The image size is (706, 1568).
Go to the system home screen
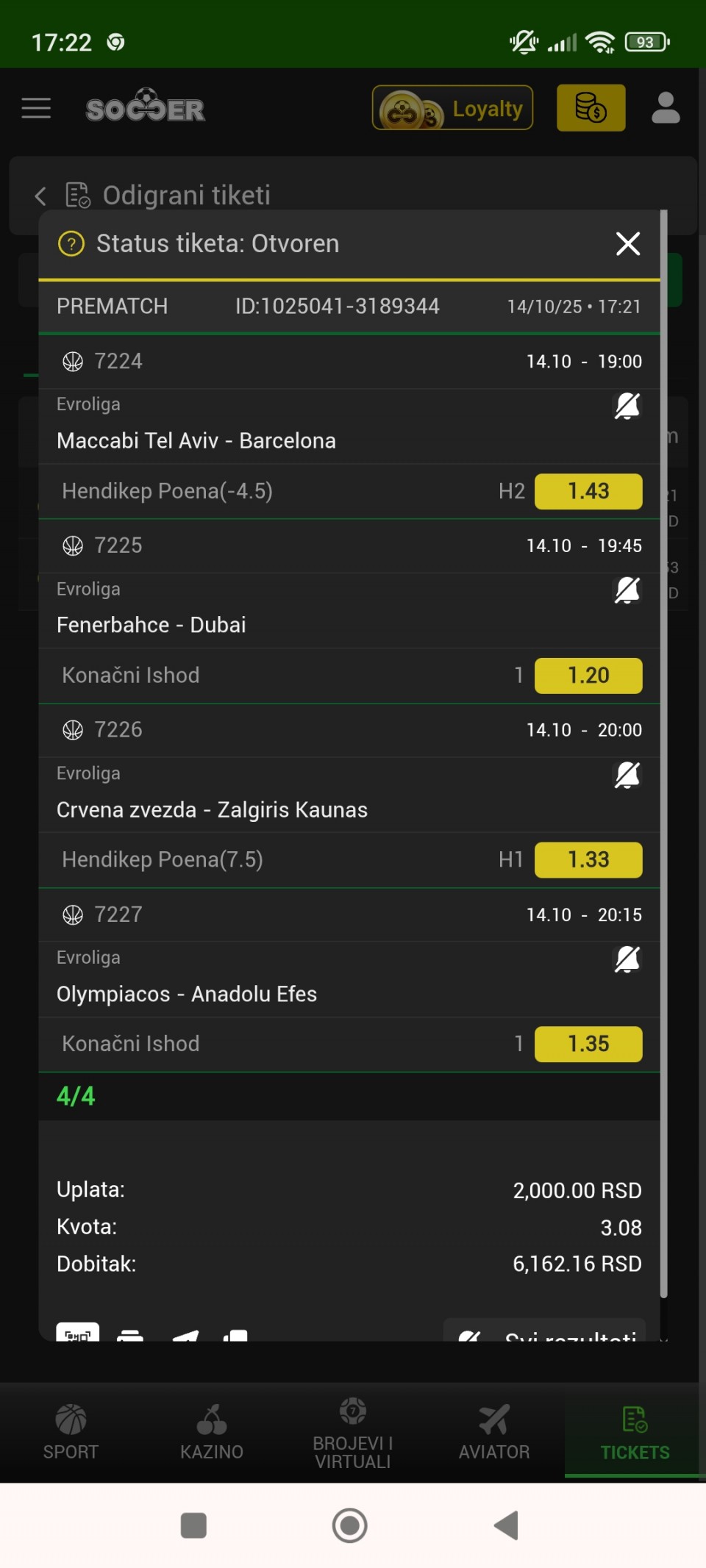(x=350, y=1525)
